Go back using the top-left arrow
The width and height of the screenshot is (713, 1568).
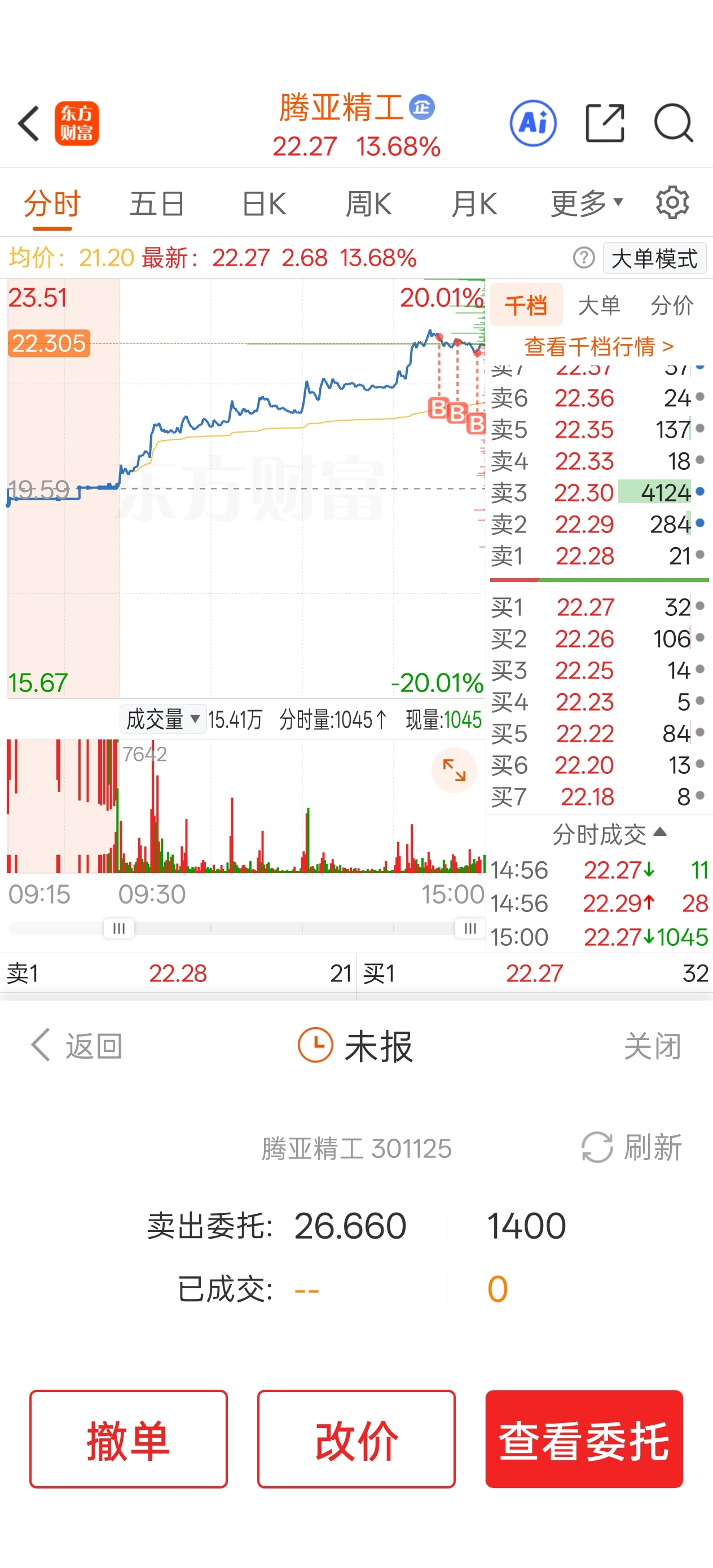click(x=29, y=124)
